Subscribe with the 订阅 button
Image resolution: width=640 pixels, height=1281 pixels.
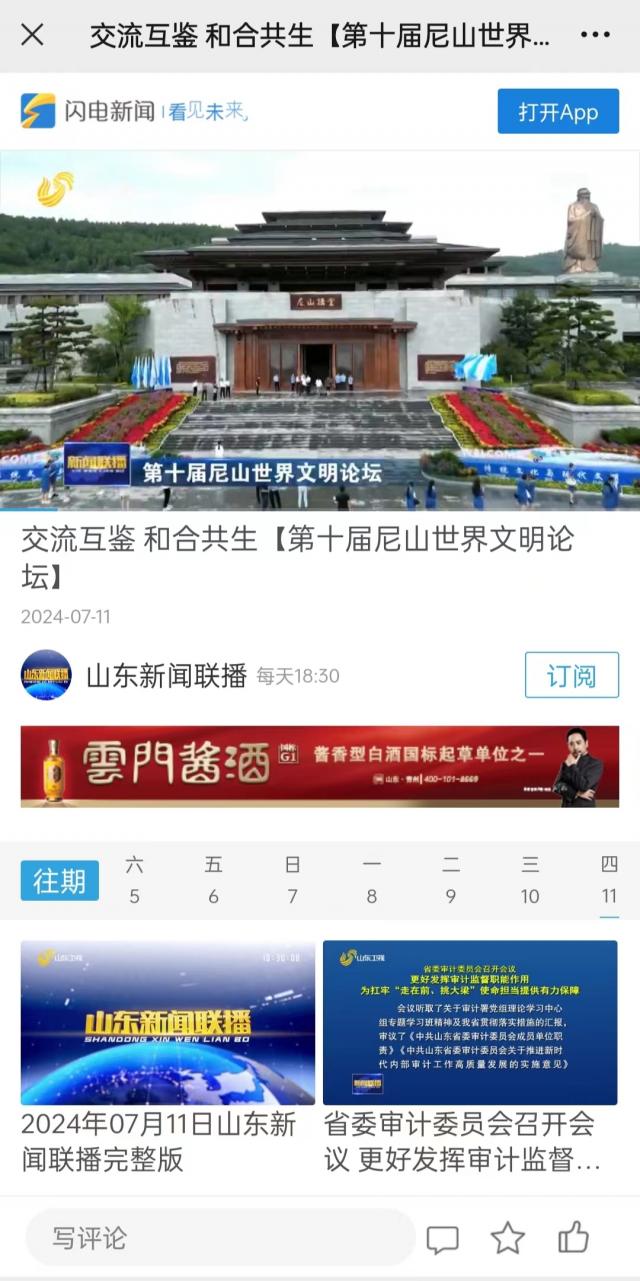point(571,675)
